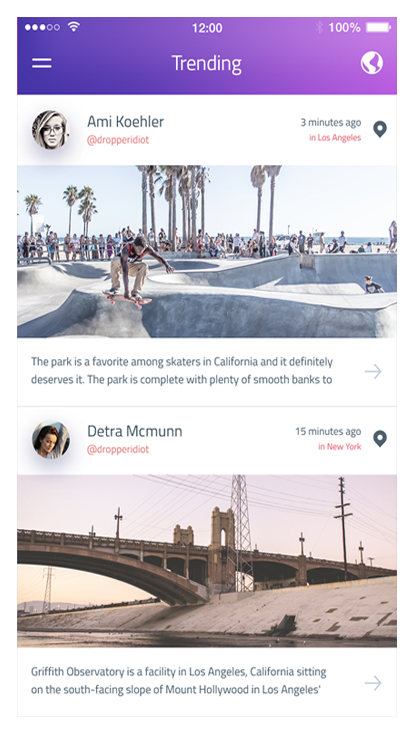Viewport: 414px width, 734px height.
Task: View Detra Mcmunn's profile picture
Action: tap(51, 440)
